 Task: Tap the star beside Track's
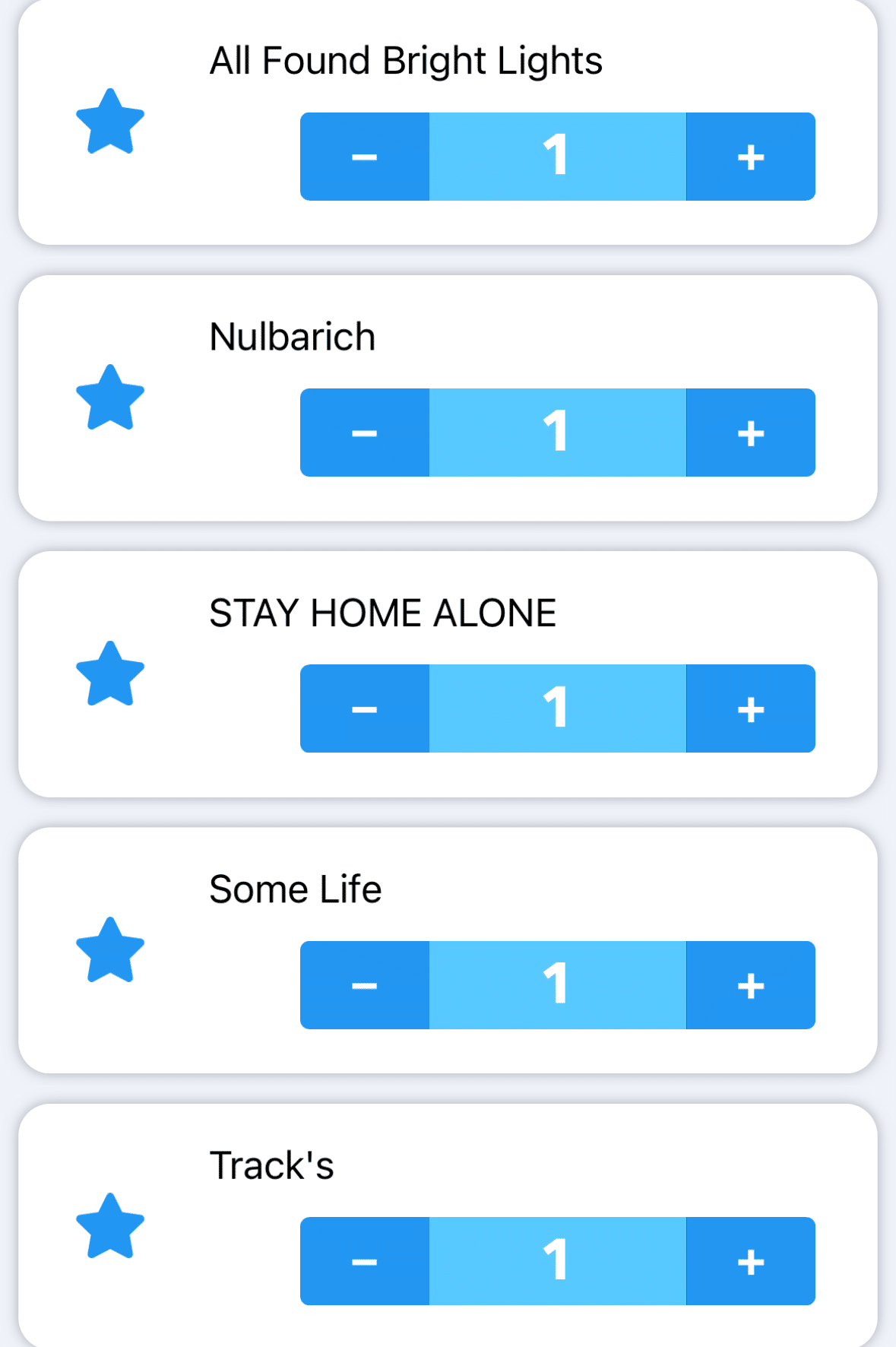pyautogui.click(x=110, y=1227)
